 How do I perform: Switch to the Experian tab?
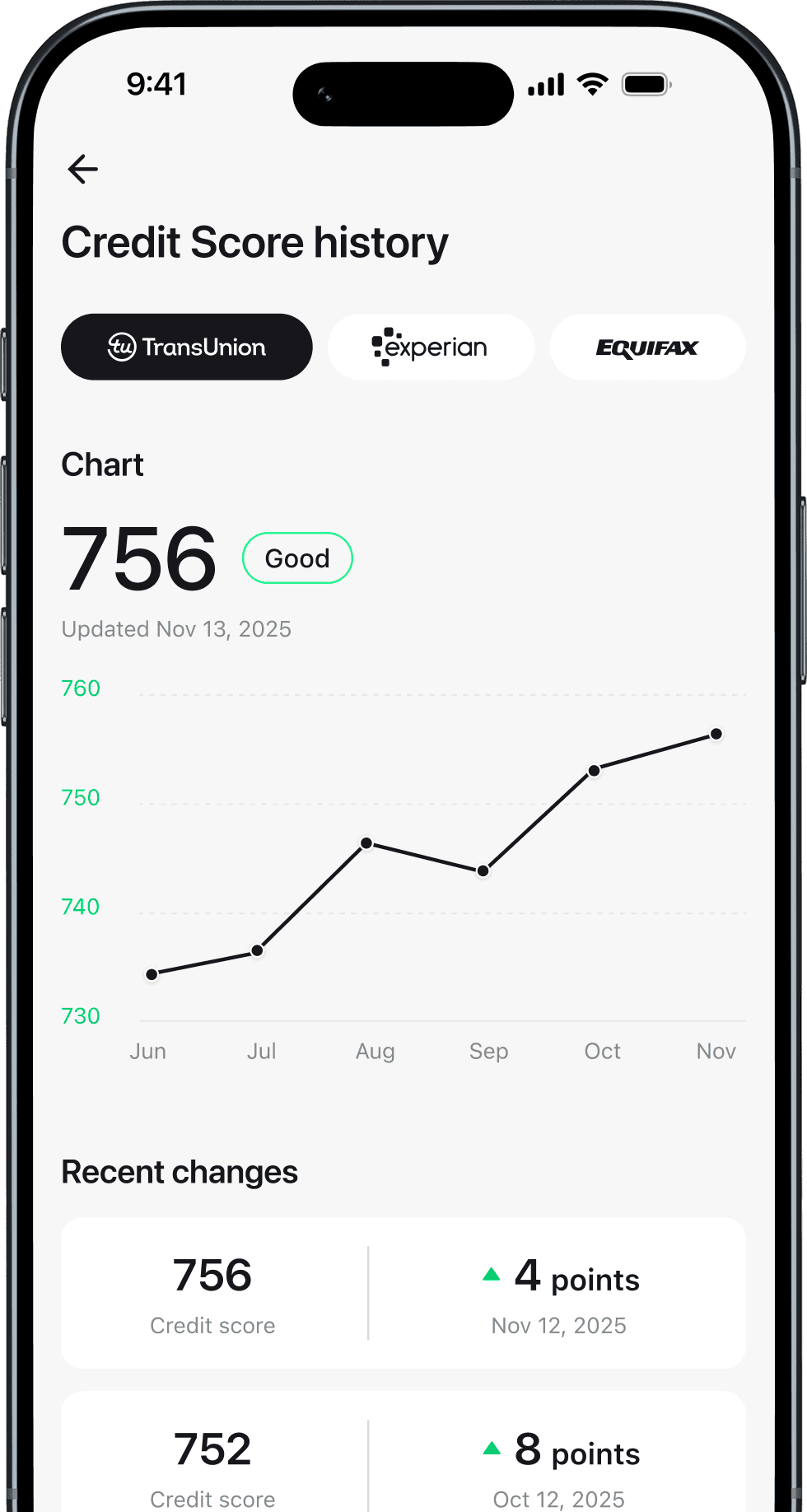[431, 347]
